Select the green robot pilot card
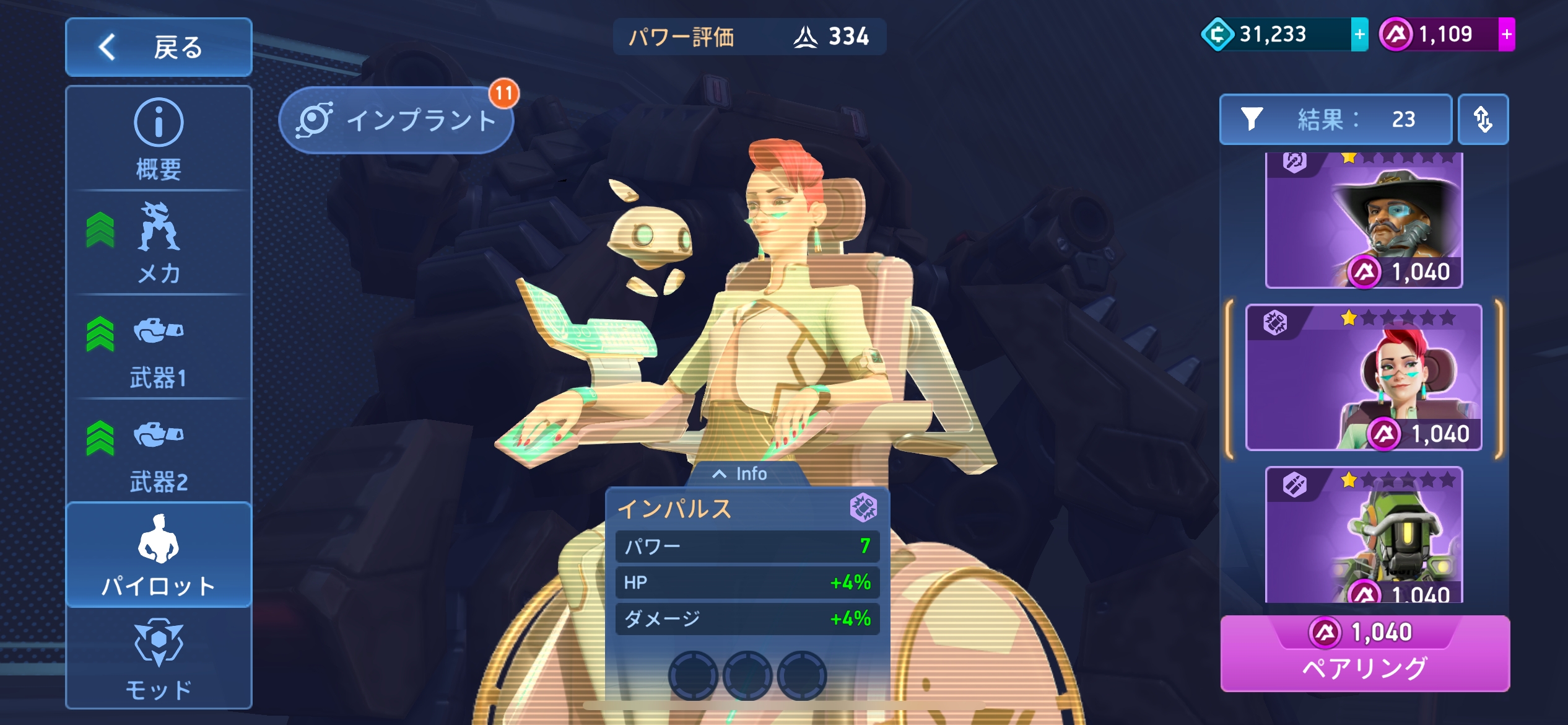Screen dimensions: 1568x725 [1364, 535]
